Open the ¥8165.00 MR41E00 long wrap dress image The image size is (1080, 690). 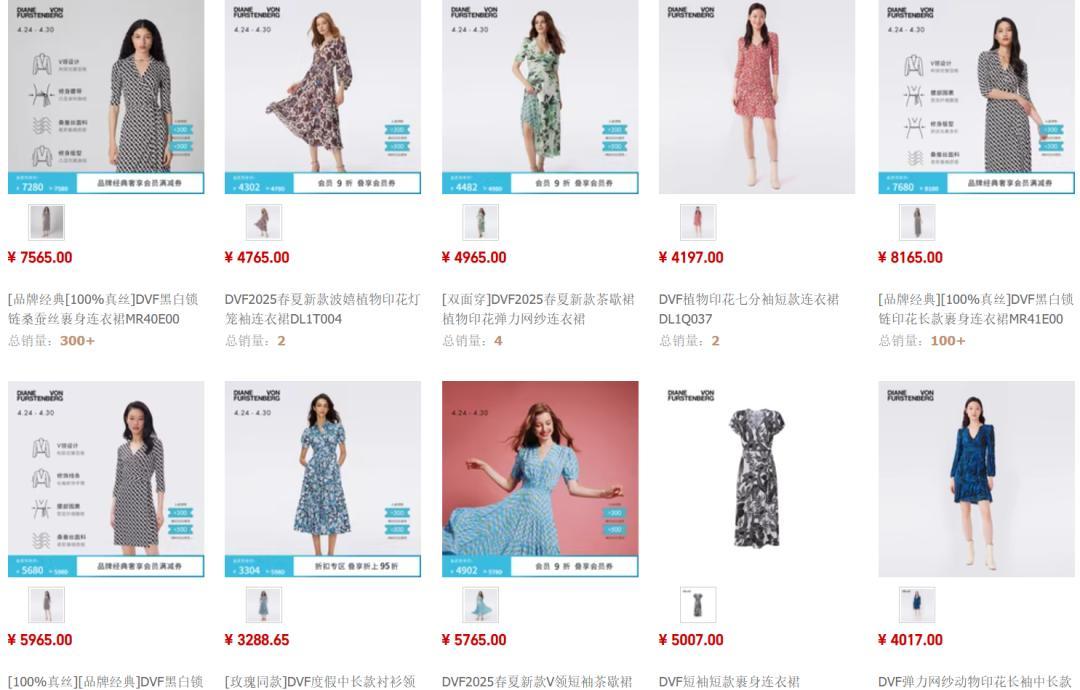977,96
